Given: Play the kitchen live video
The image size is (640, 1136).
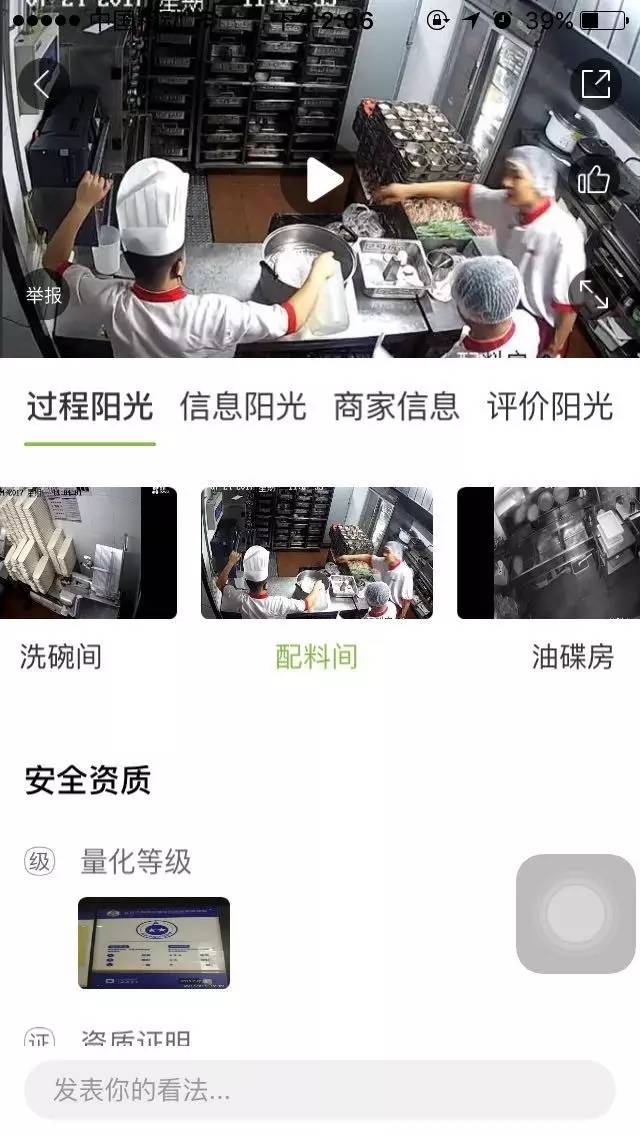Looking at the screenshot, I should coord(324,181).
